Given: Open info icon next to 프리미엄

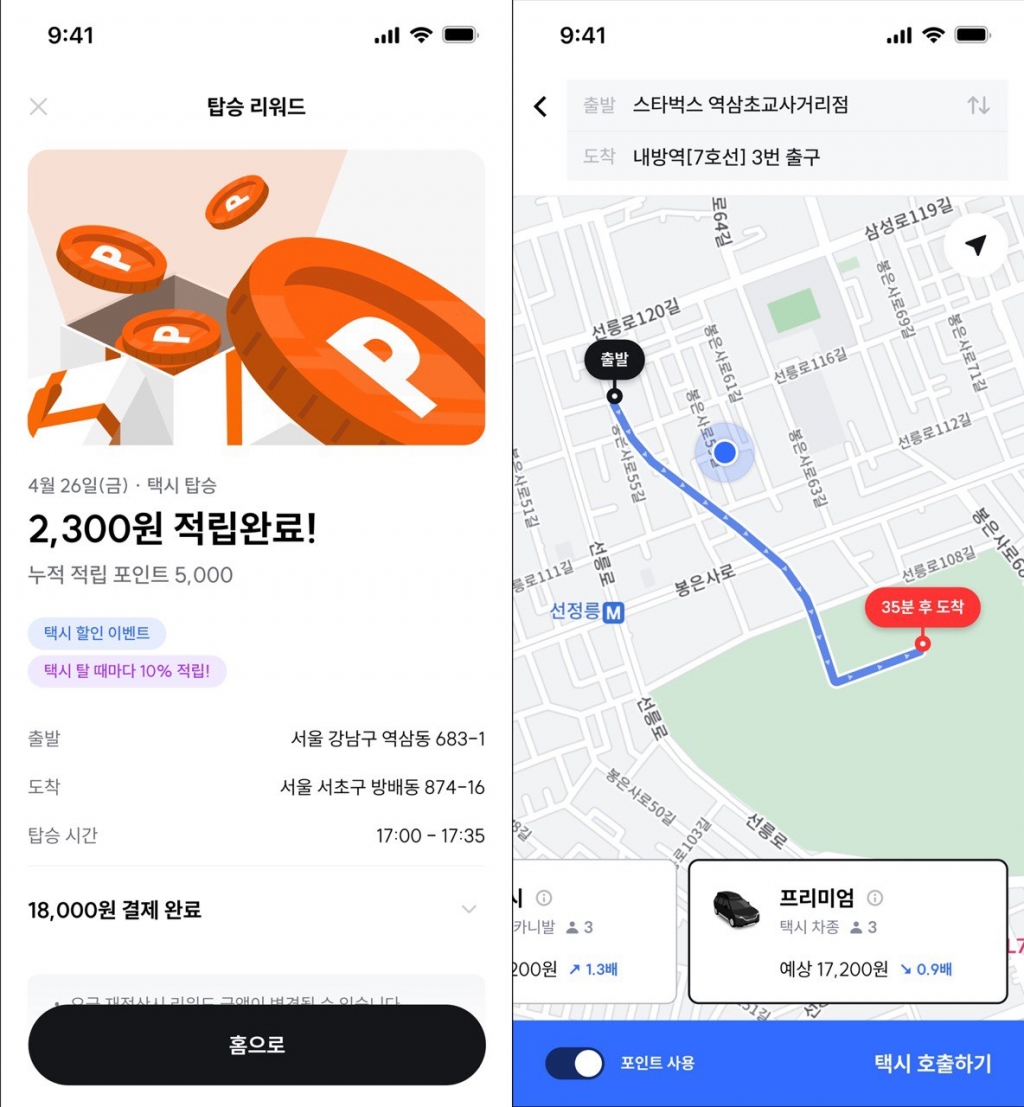Looking at the screenshot, I should click(875, 898).
